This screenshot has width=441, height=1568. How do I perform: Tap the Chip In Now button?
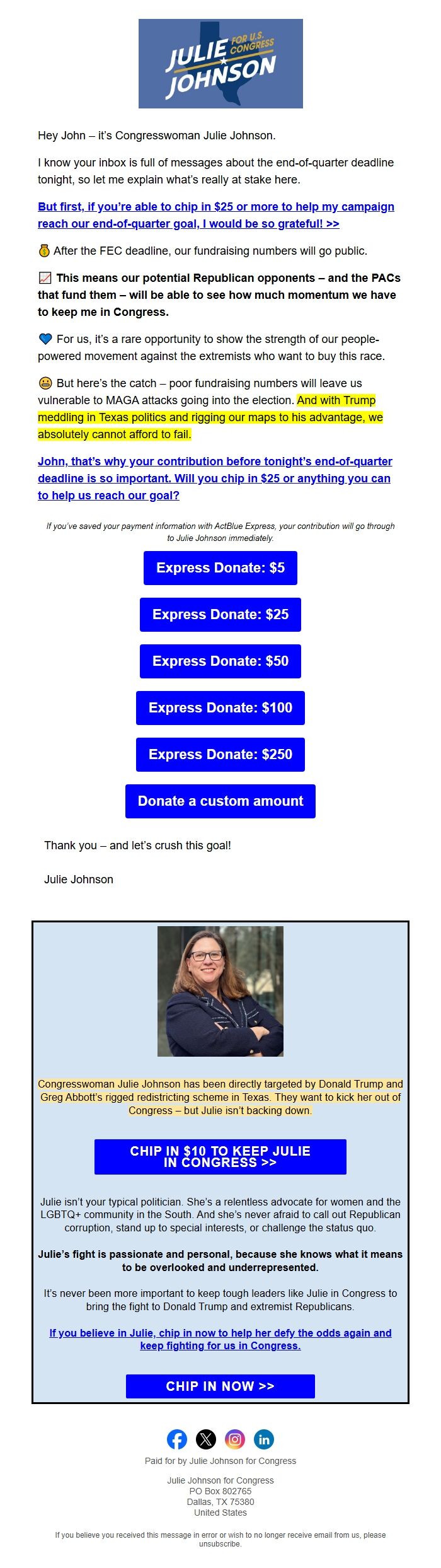click(220, 1386)
